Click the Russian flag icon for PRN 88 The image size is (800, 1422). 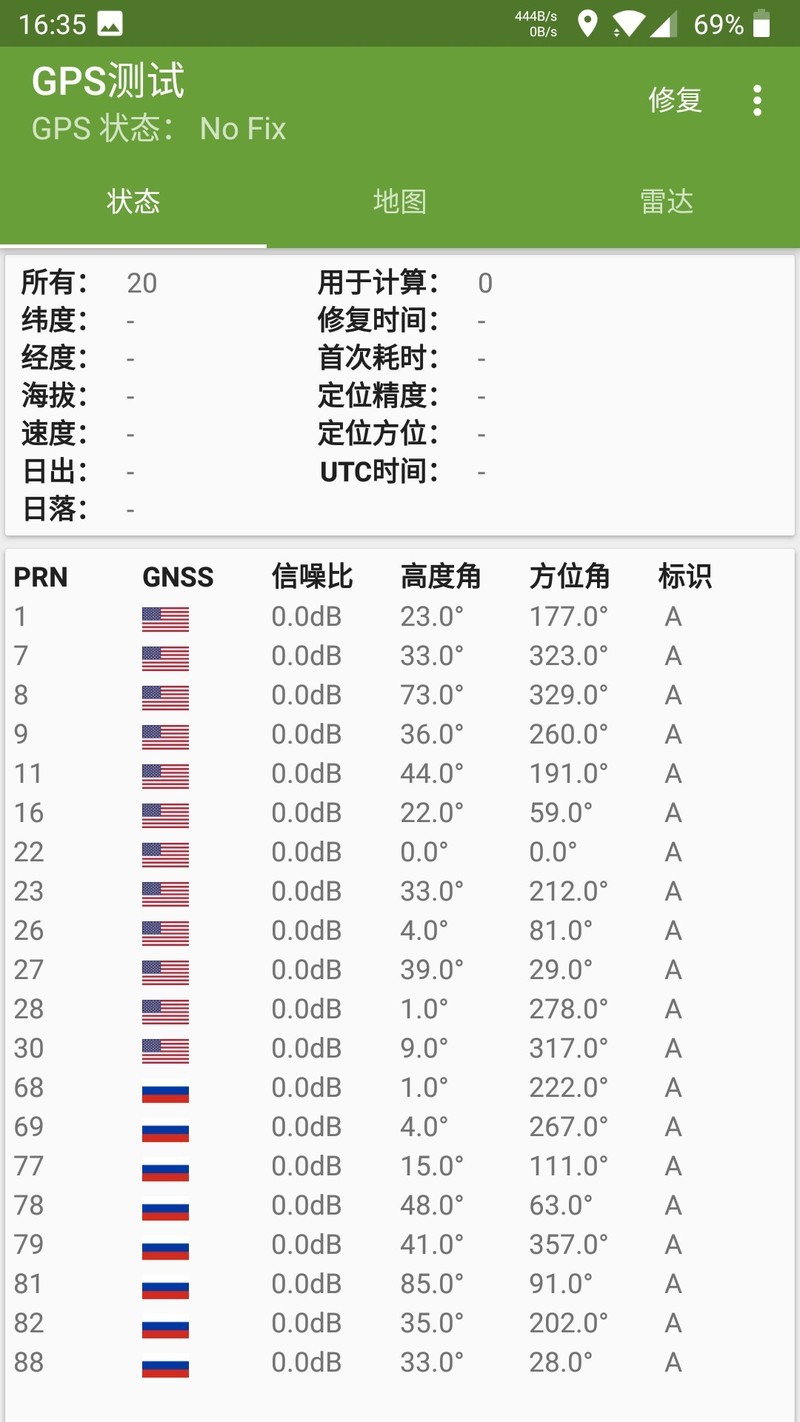165,1365
